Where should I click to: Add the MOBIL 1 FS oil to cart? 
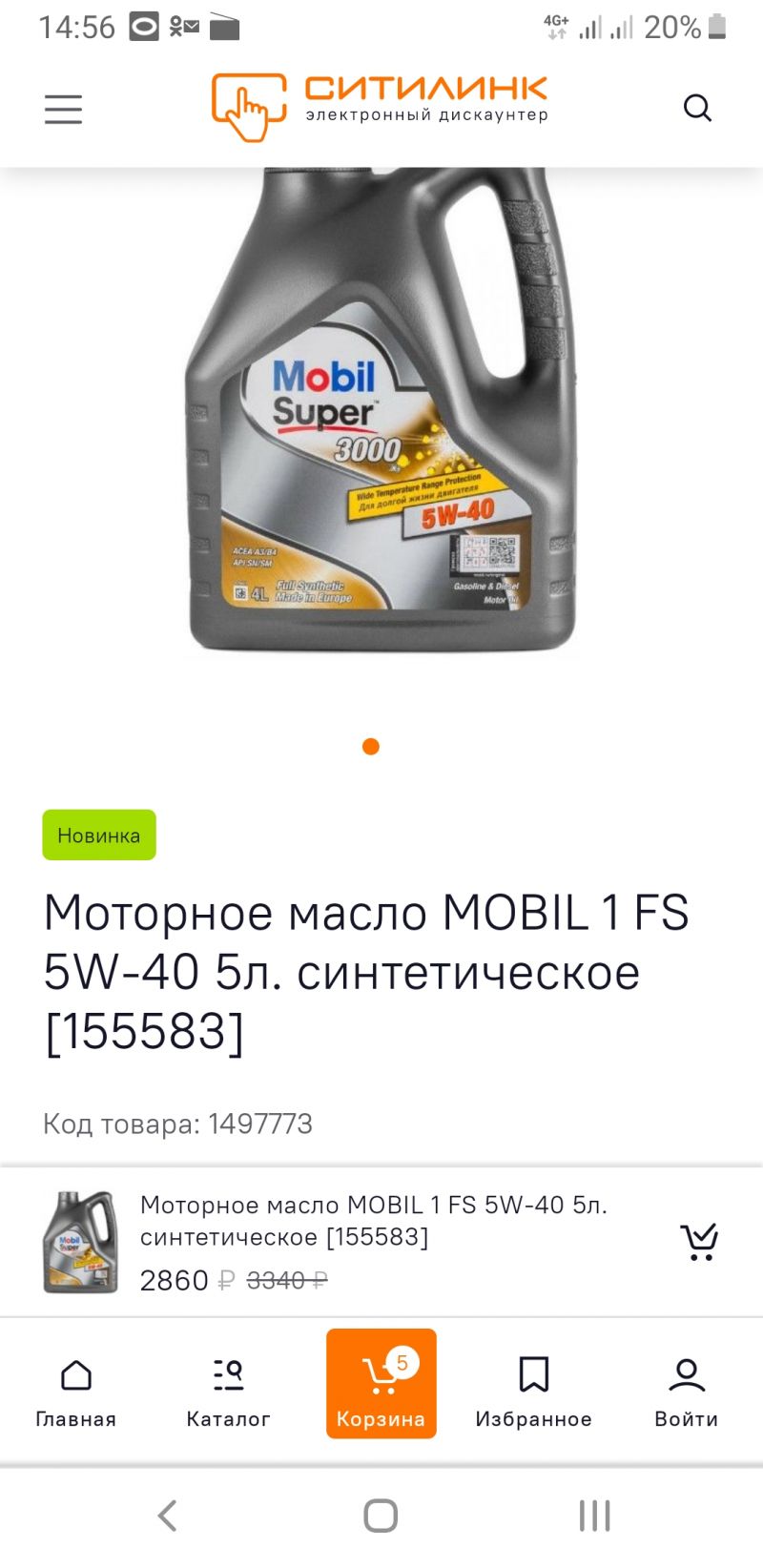[699, 1241]
